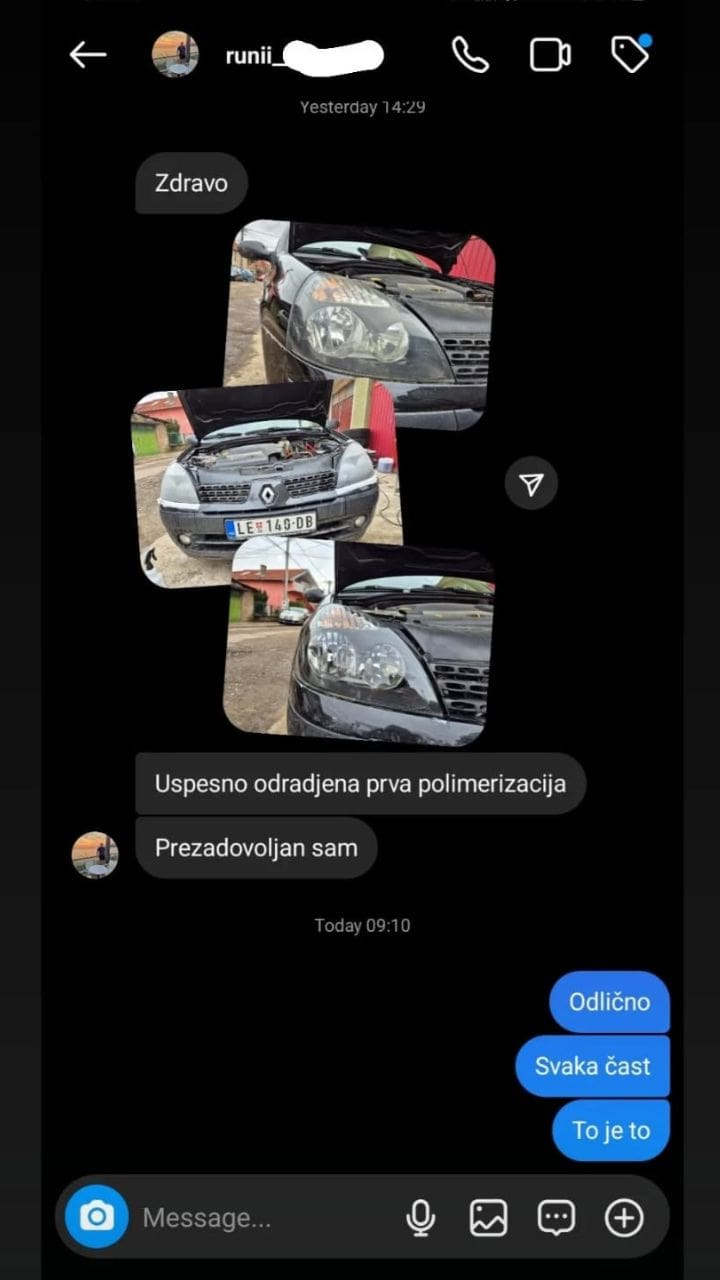
Task: Start an audio call with runii_
Action: 470,55
